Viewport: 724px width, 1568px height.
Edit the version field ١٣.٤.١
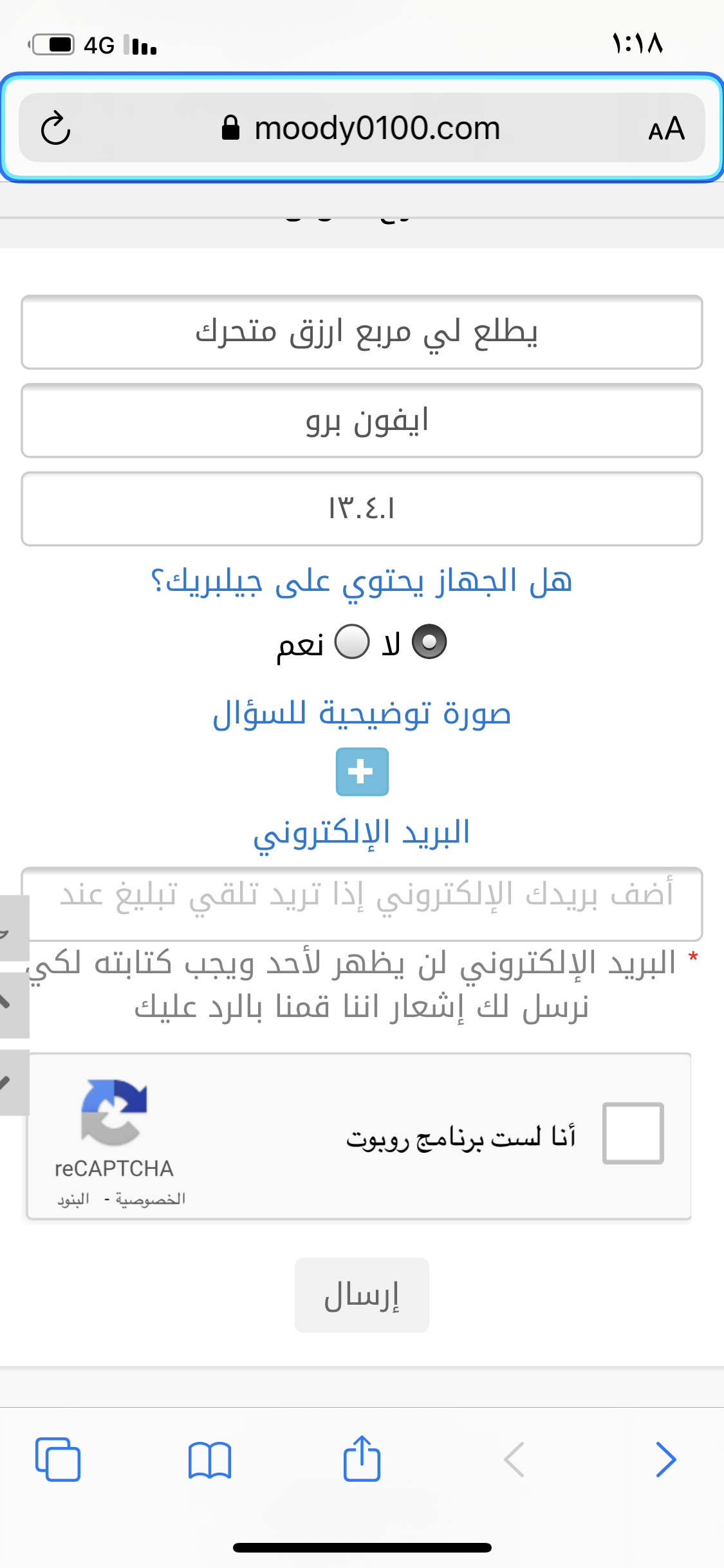(362, 509)
